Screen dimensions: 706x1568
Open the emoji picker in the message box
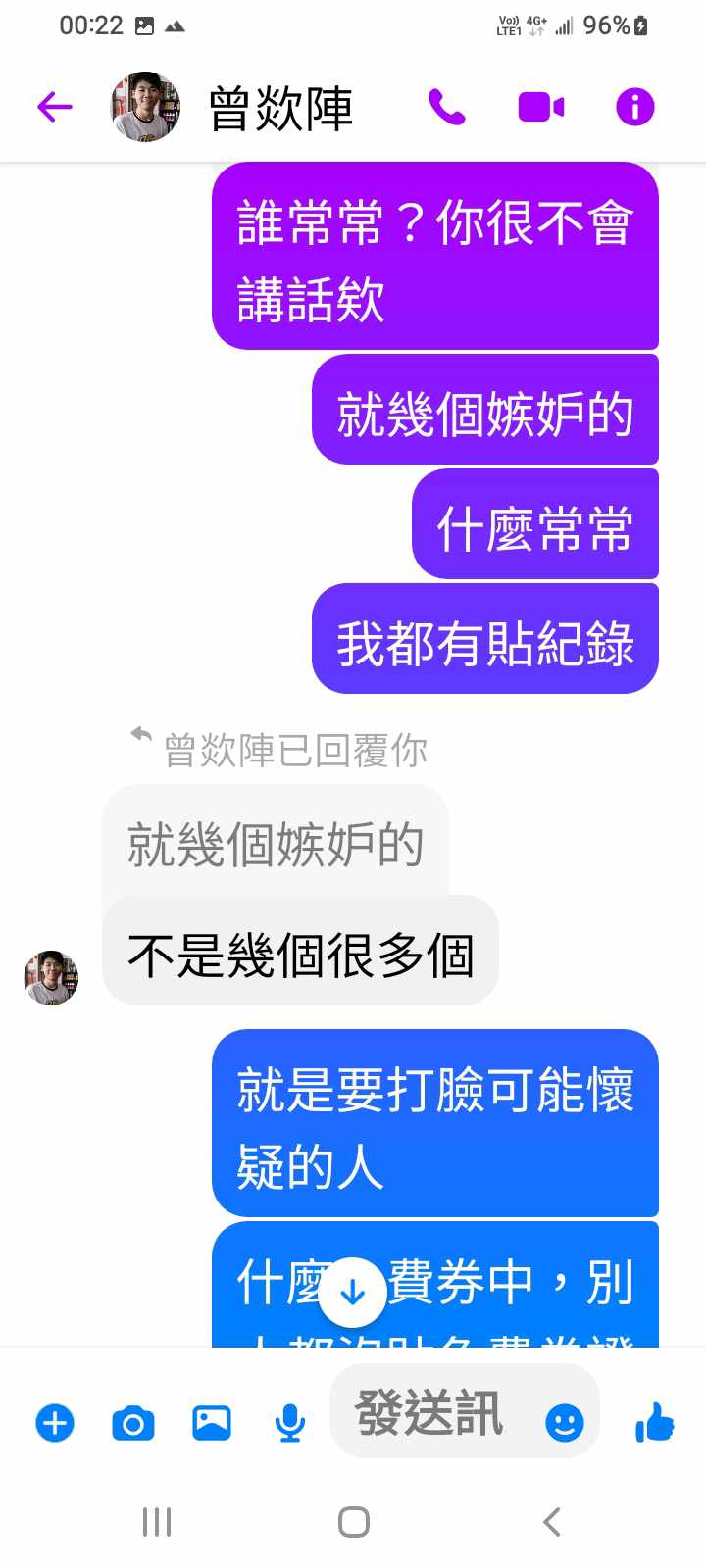(x=564, y=1422)
